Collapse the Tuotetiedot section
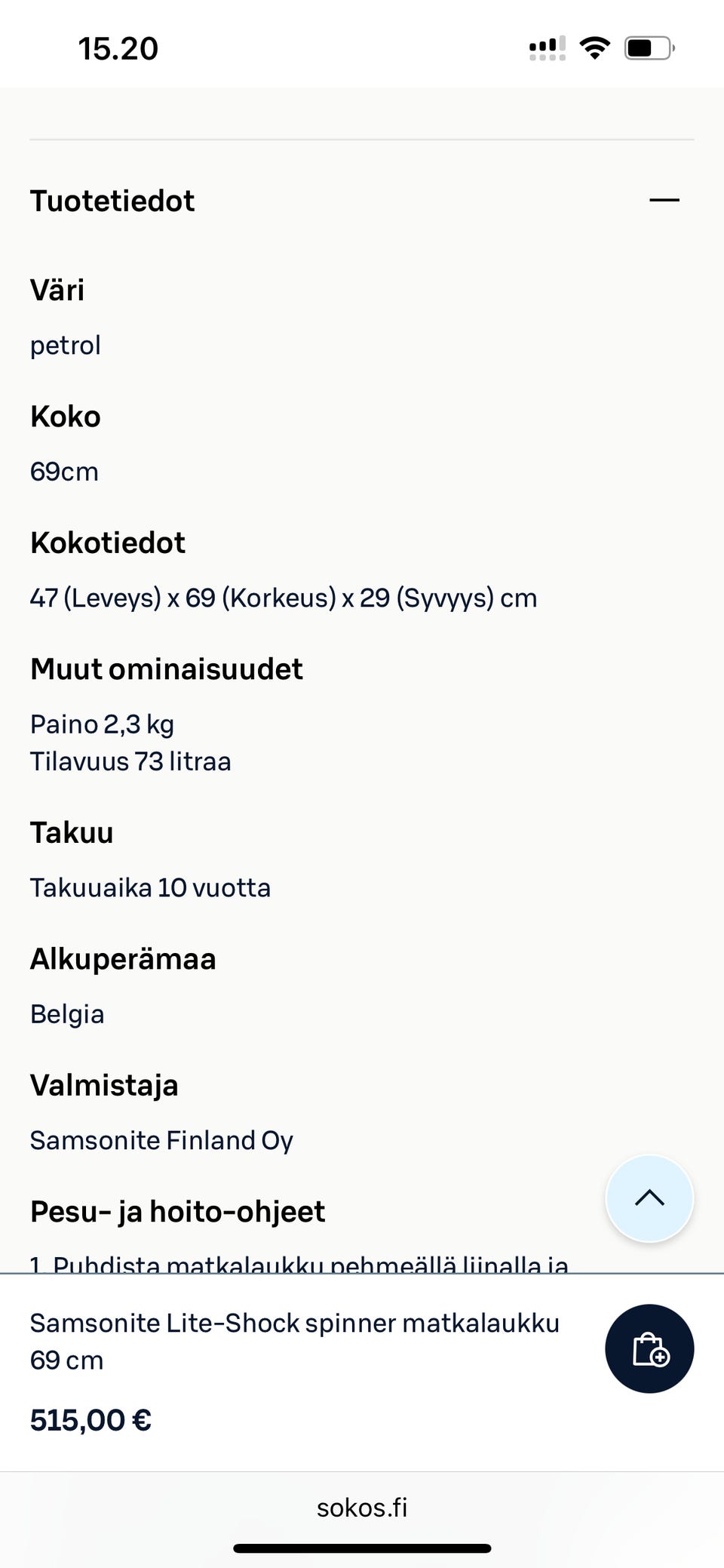The height and width of the screenshot is (1568, 724). 664,201
